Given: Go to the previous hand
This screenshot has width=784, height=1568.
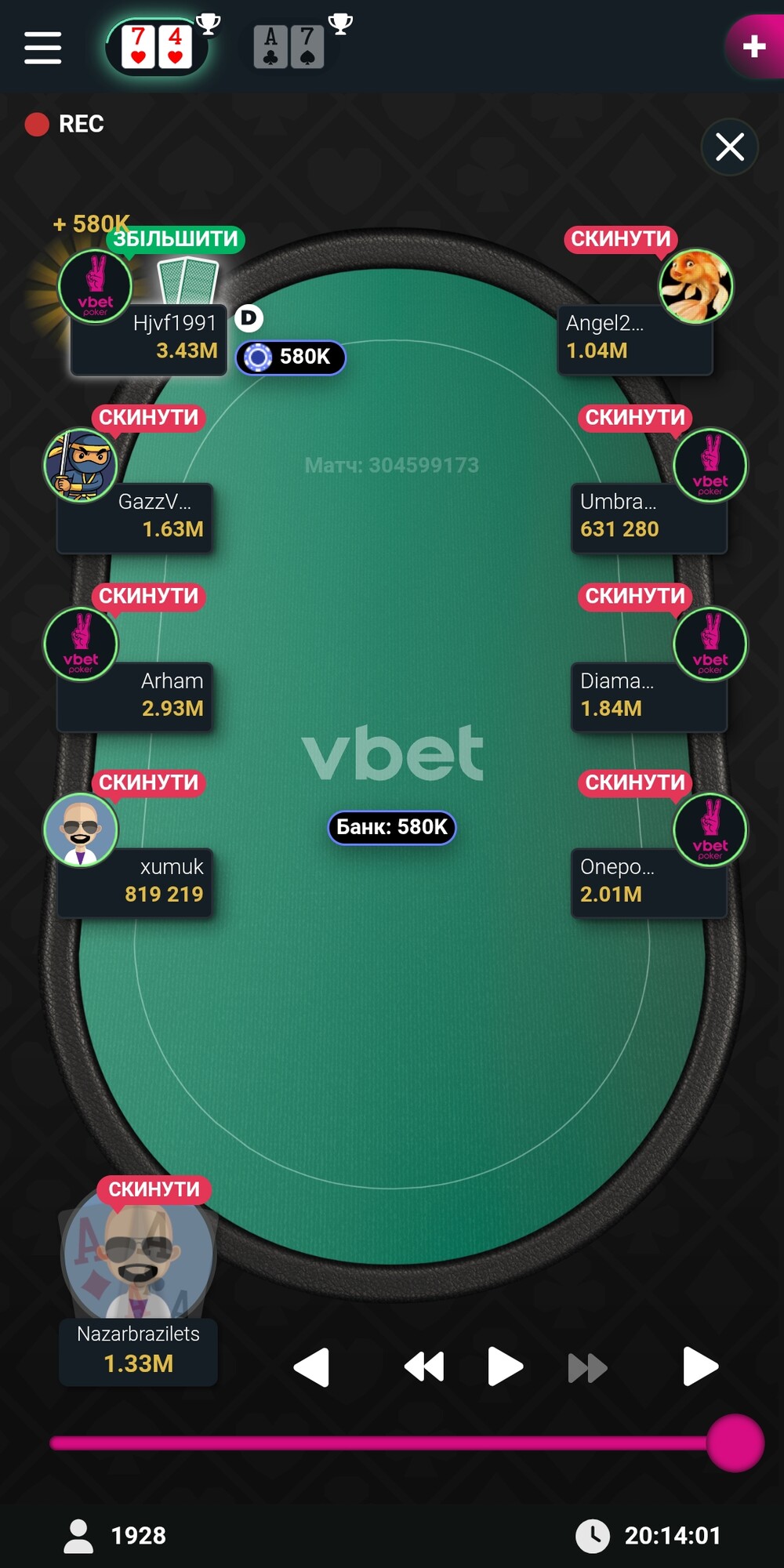Looking at the screenshot, I should [312, 1367].
